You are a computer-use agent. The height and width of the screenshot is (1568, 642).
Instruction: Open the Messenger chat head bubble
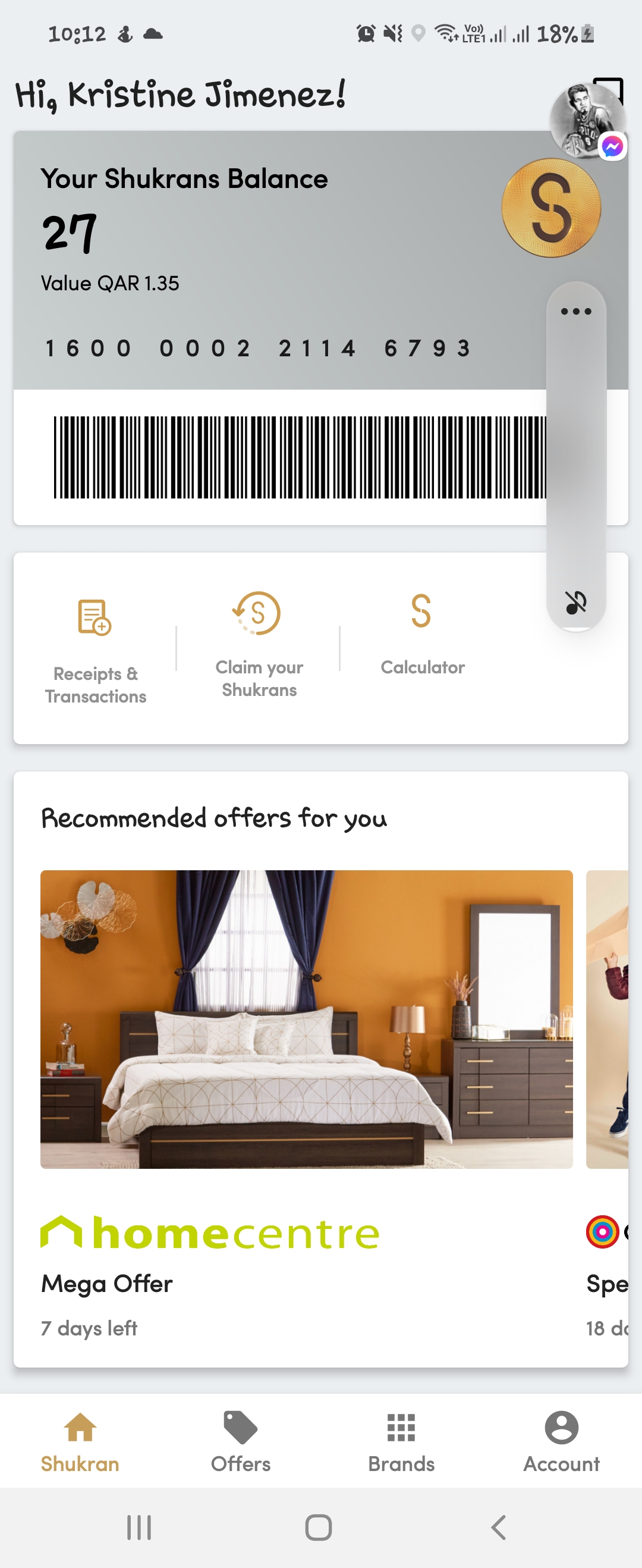tap(587, 121)
